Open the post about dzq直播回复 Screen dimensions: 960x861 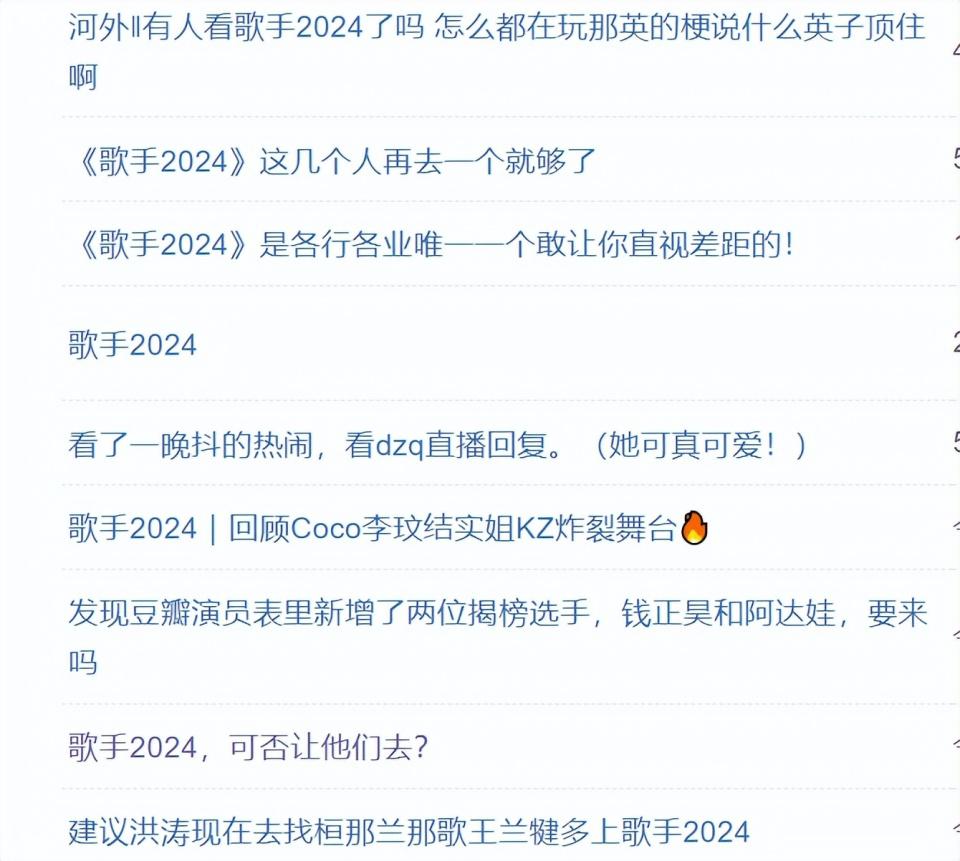point(437,445)
